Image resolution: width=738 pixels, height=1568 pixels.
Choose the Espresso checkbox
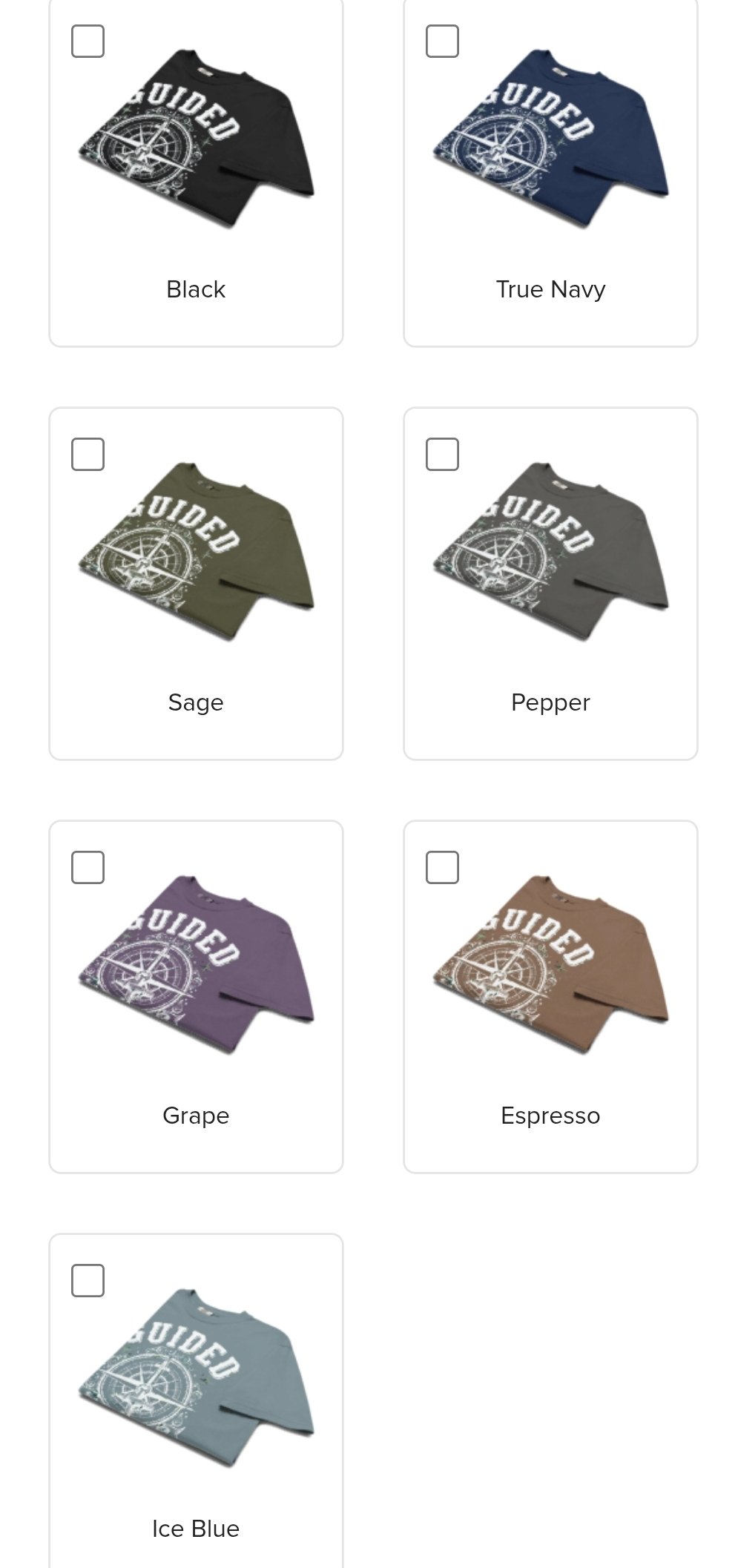click(x=442, y=868)
